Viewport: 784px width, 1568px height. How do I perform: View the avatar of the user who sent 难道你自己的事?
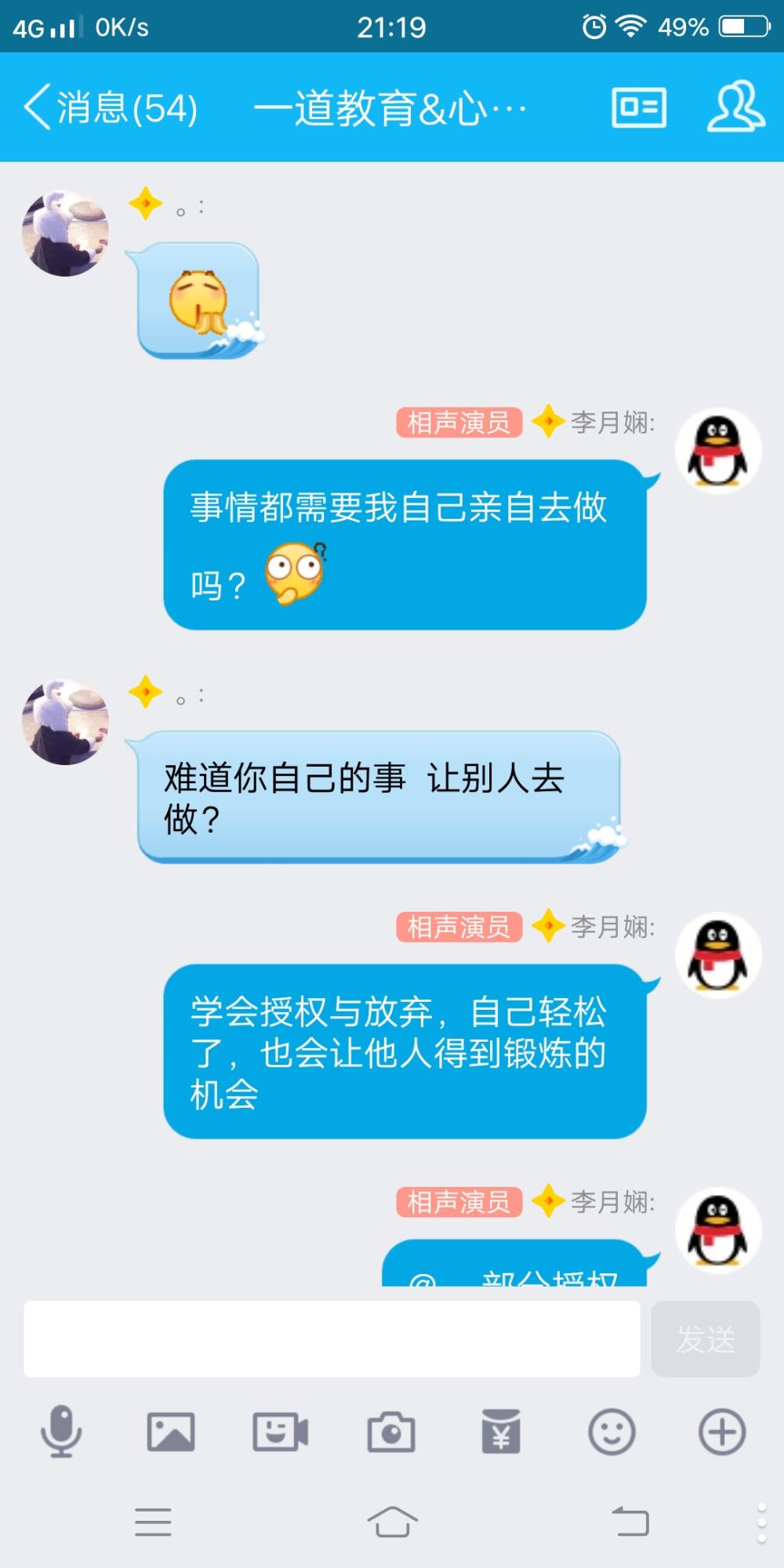(x=65, y=721)
